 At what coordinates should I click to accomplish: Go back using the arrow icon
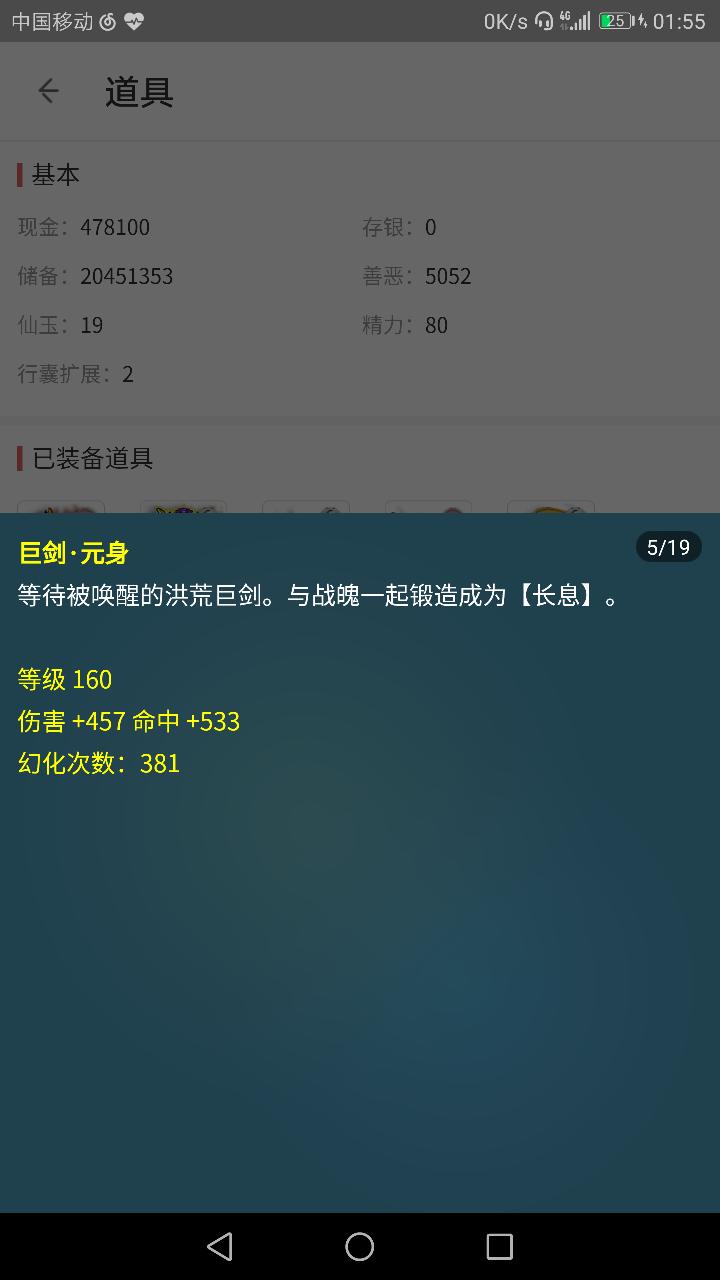click(x=48, y=91)
